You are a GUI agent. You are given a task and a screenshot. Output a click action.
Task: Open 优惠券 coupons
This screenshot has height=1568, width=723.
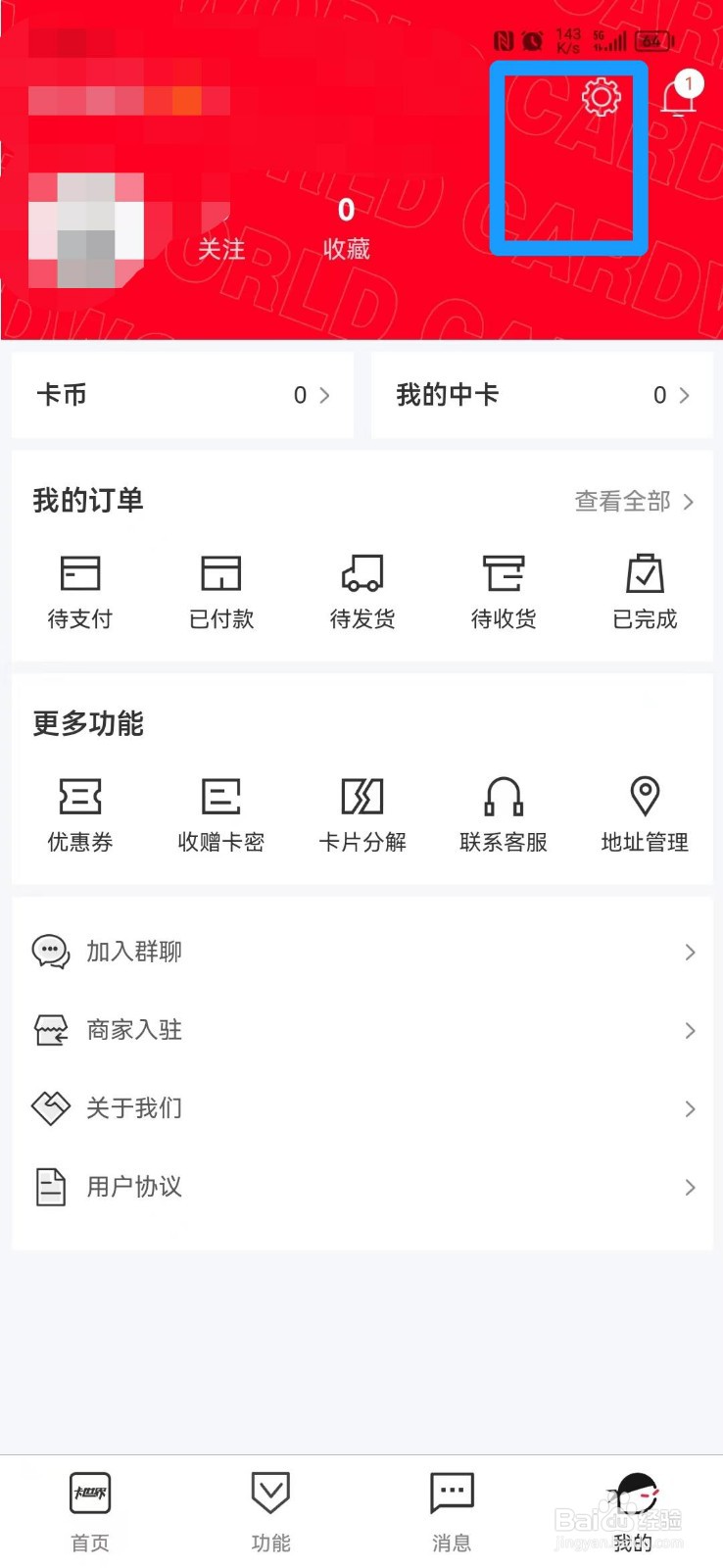coord(80,814)
